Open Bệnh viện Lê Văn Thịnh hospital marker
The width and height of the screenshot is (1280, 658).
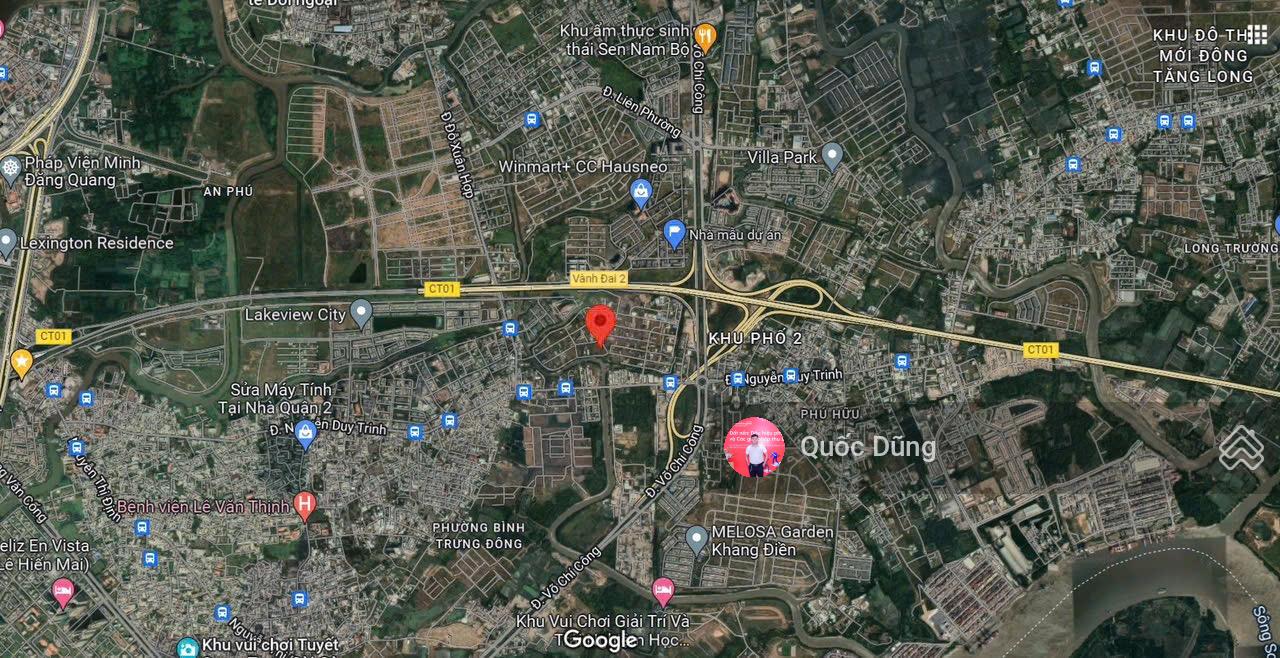[306, 505]
